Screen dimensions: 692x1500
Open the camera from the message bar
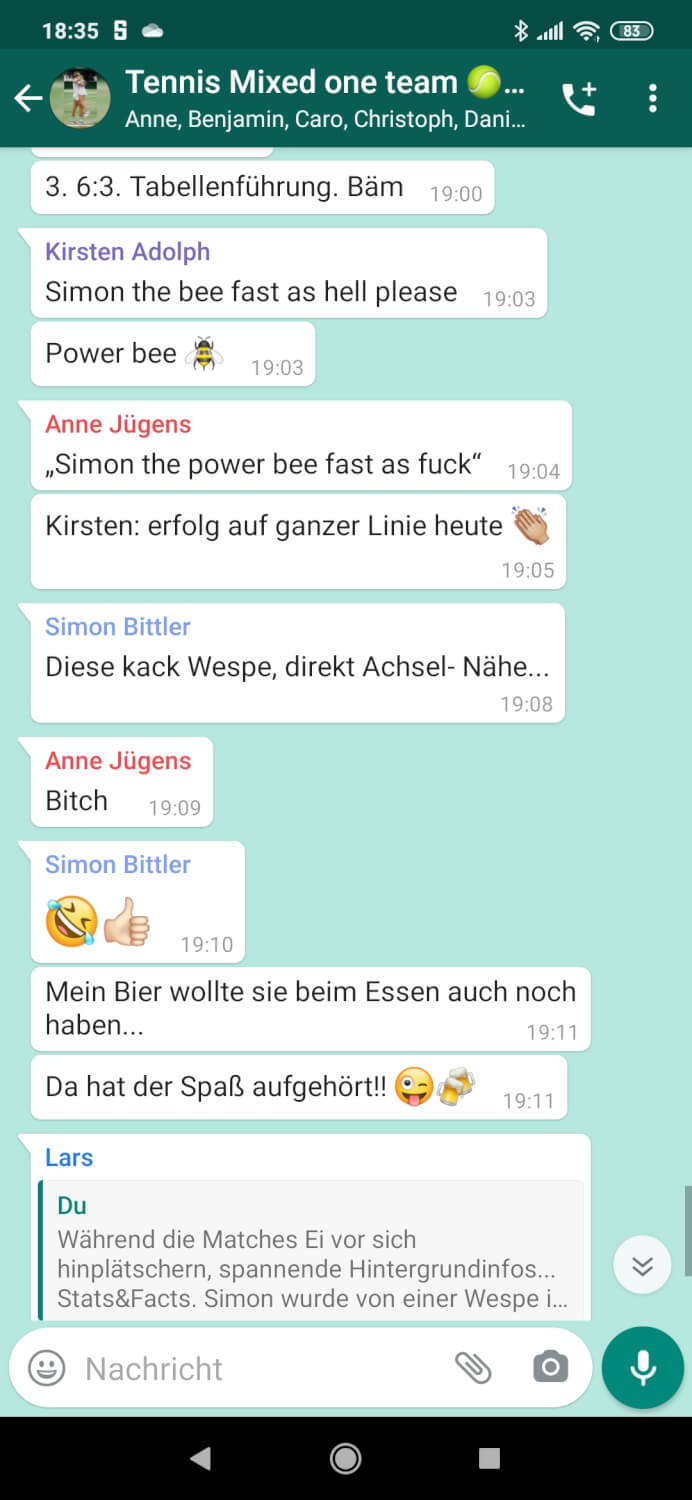tap(550, 1368)
